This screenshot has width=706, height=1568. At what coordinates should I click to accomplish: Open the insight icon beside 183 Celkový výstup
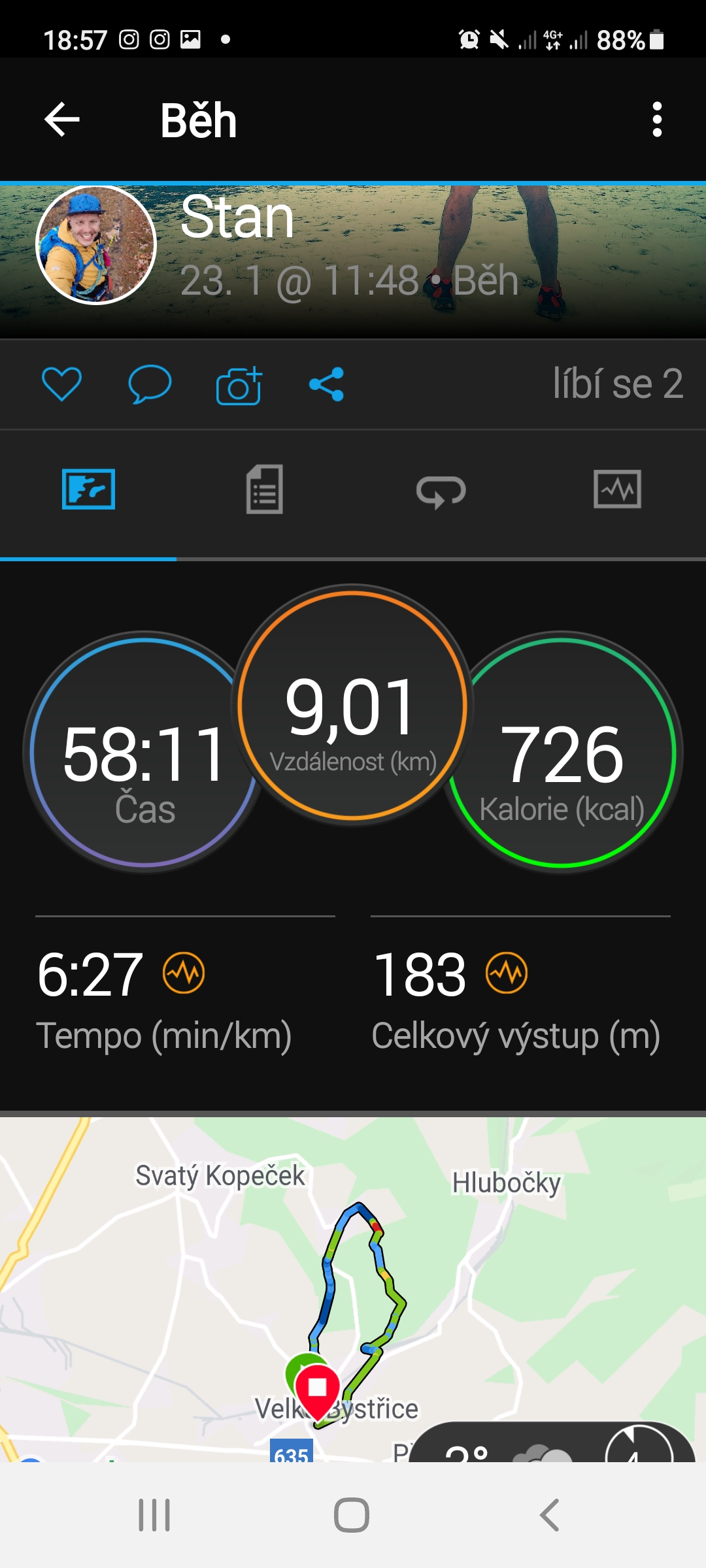point(507,973)
